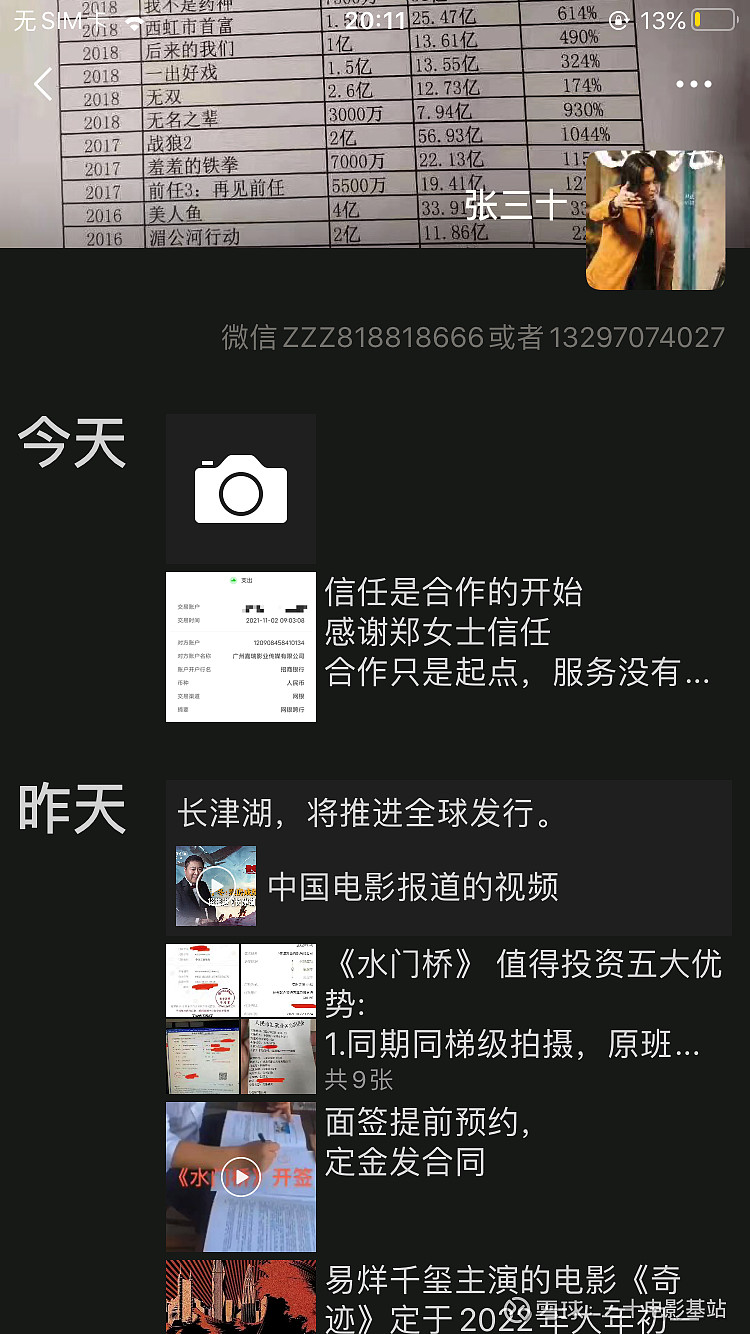The height and width of the screenshot is (1334, 750).
Task: Play the 面签提前预约 video post
Action: point(241,1177)
